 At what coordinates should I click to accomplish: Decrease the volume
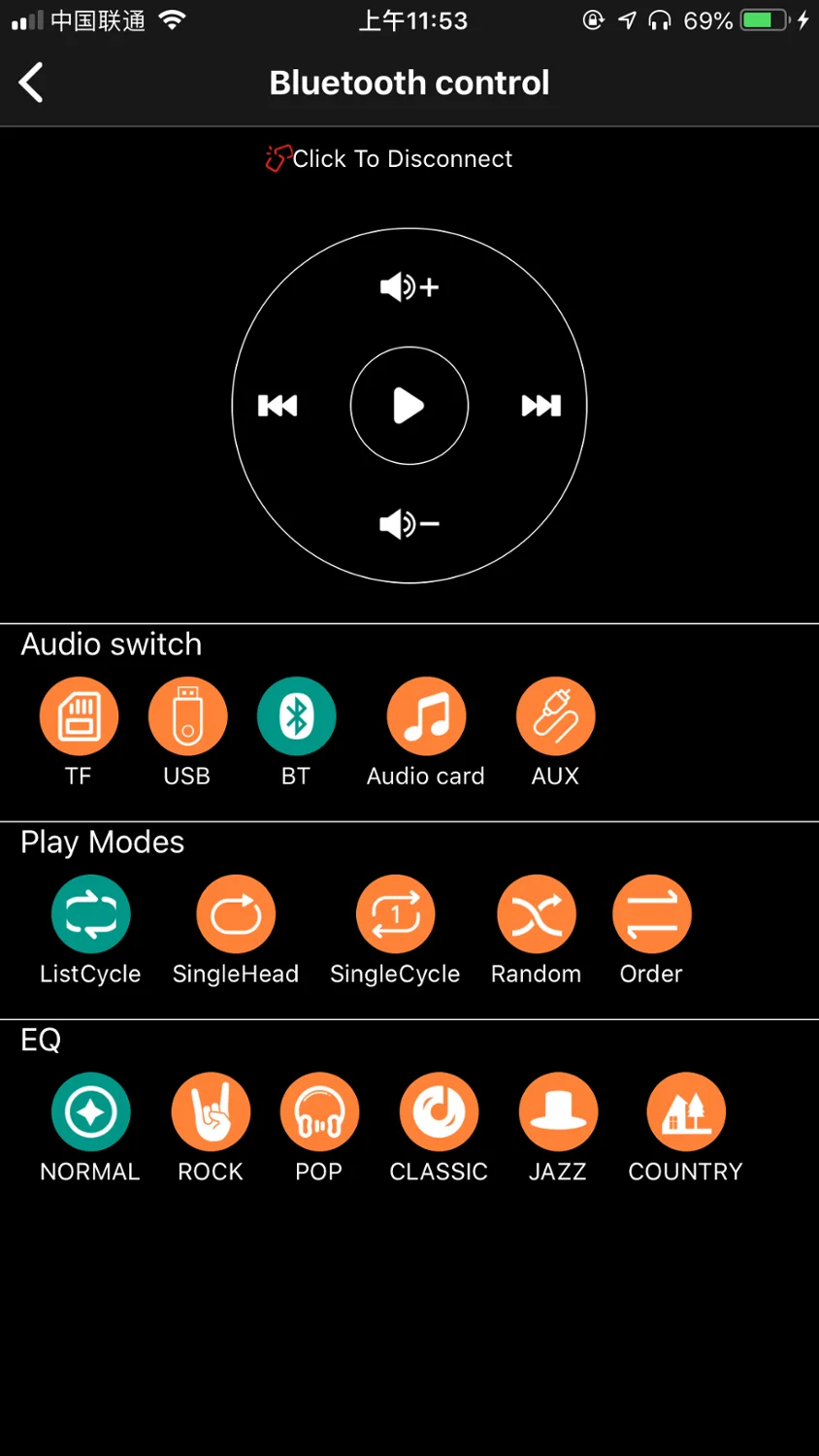409,524
